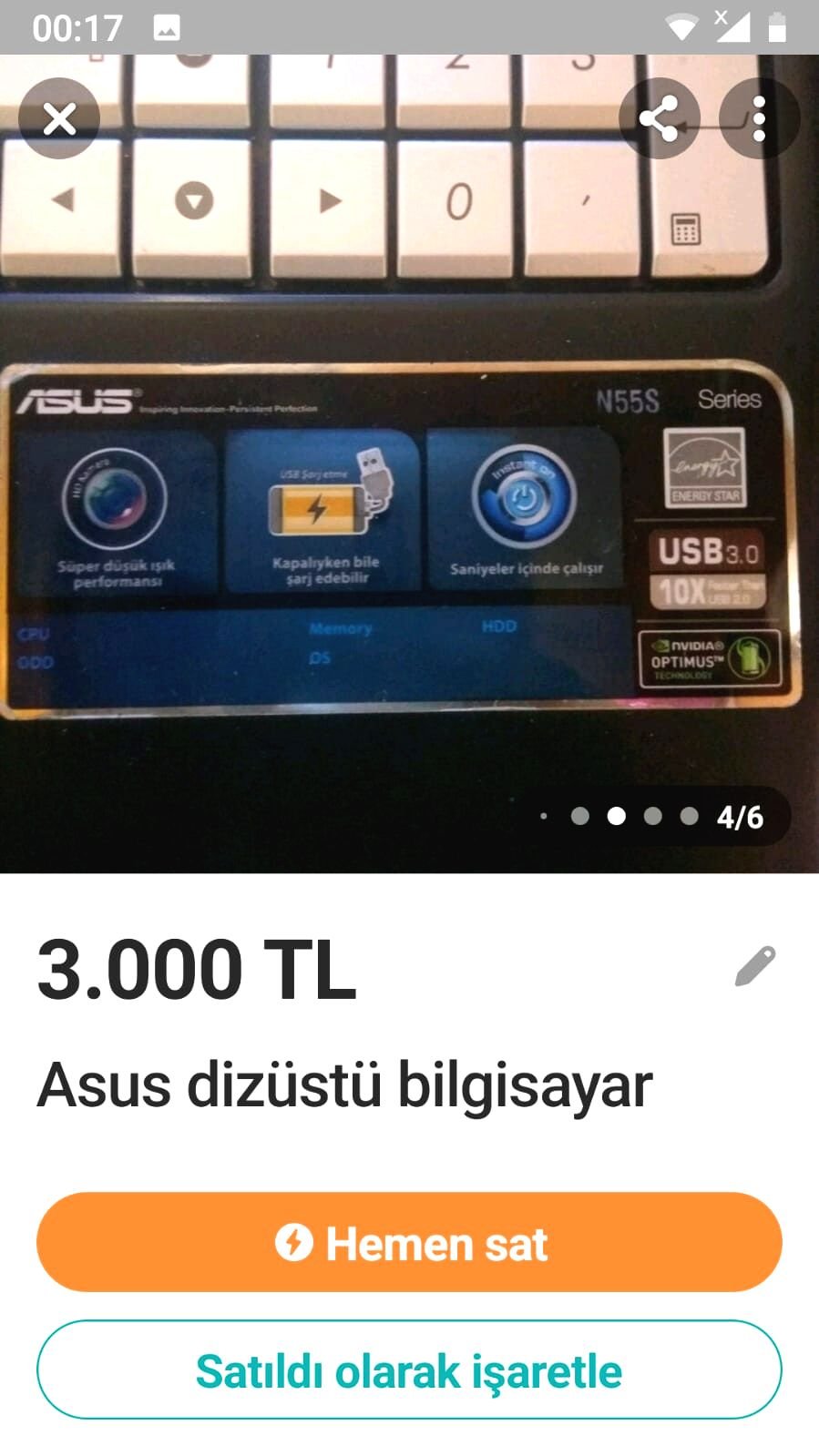Image resolution: width=819 pixels, height=1456 pixels.
Task: Close the listing view
Action: (59, 118)
